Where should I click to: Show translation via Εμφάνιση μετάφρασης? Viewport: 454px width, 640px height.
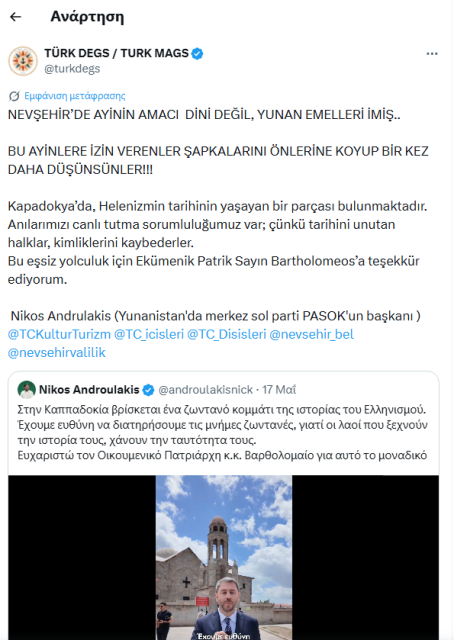[74, 96]
